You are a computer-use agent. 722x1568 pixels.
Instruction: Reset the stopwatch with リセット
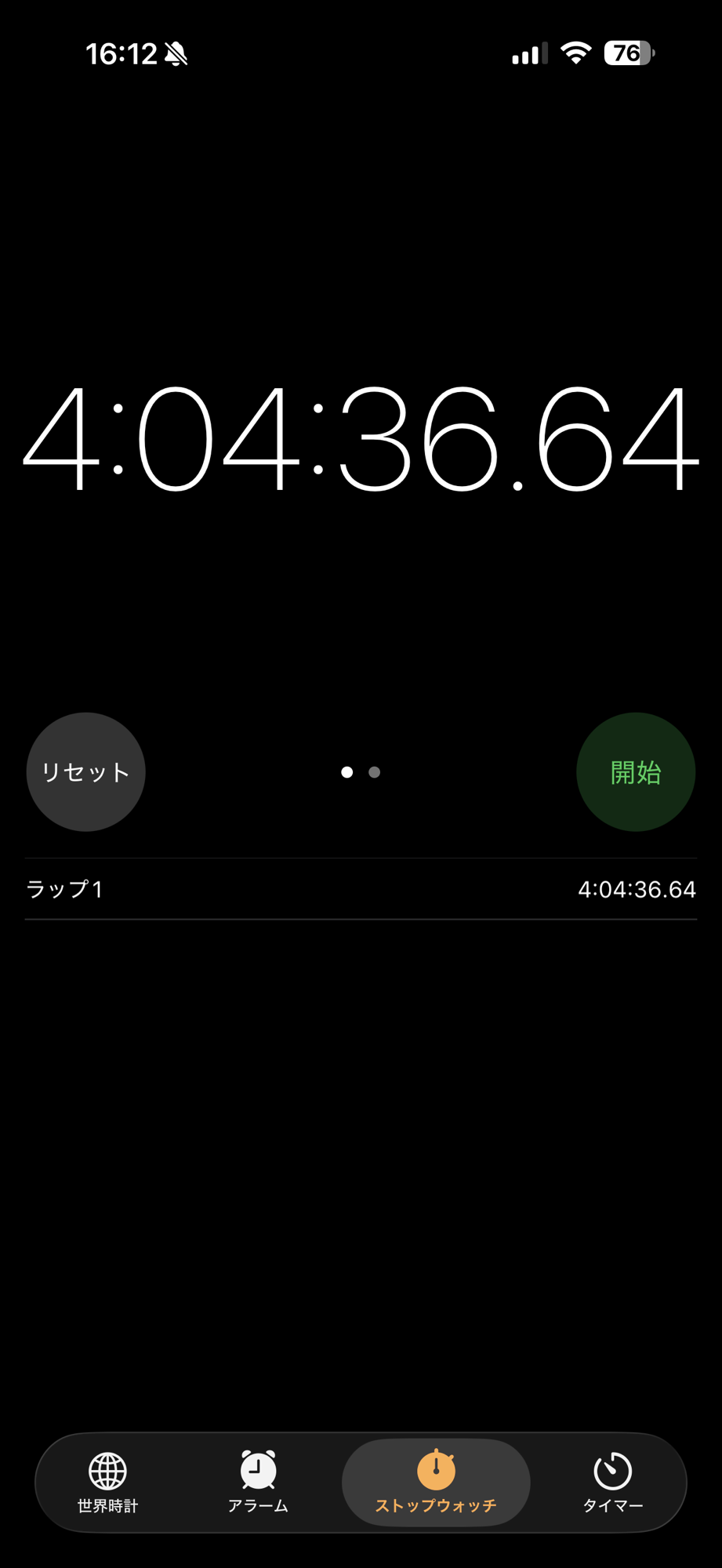[x=85, y=772]
